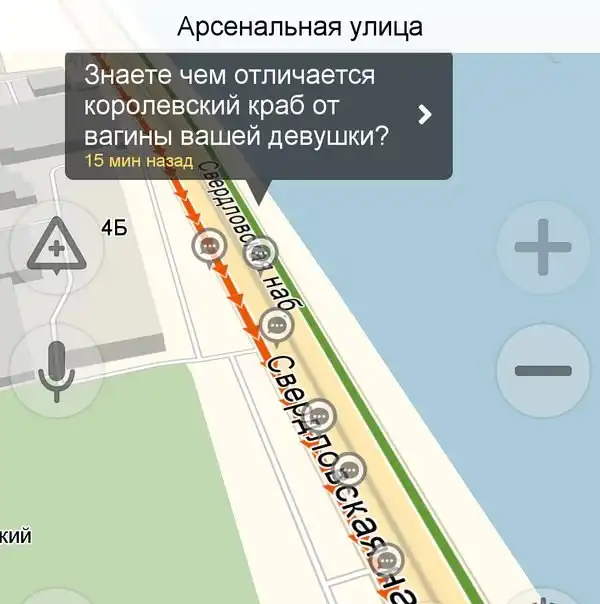Screen dimensions: 600x604
Task: Add a road event report
Action: (x=55, y=246)
